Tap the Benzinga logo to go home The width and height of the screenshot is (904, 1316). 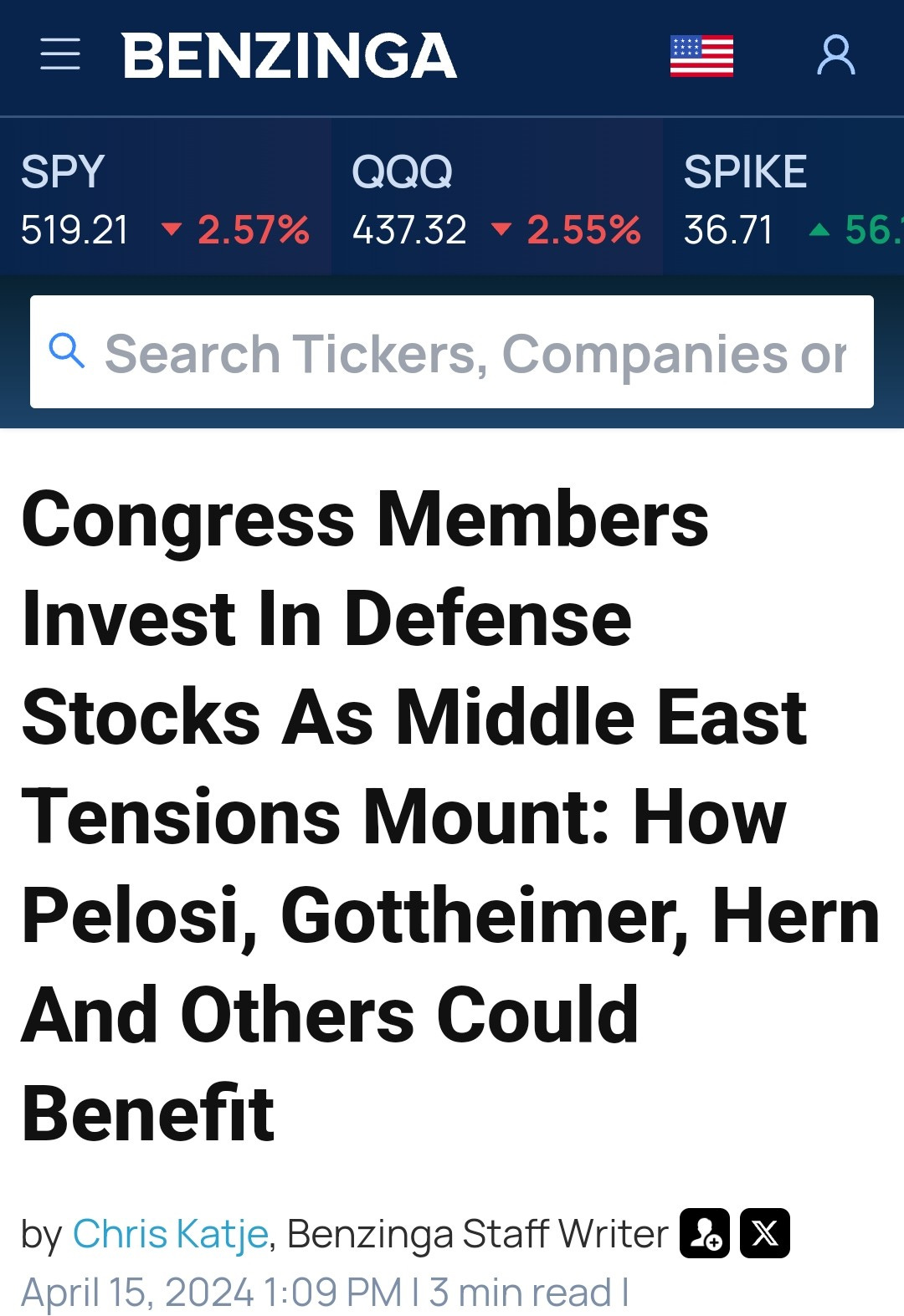(x=289, y=56)
